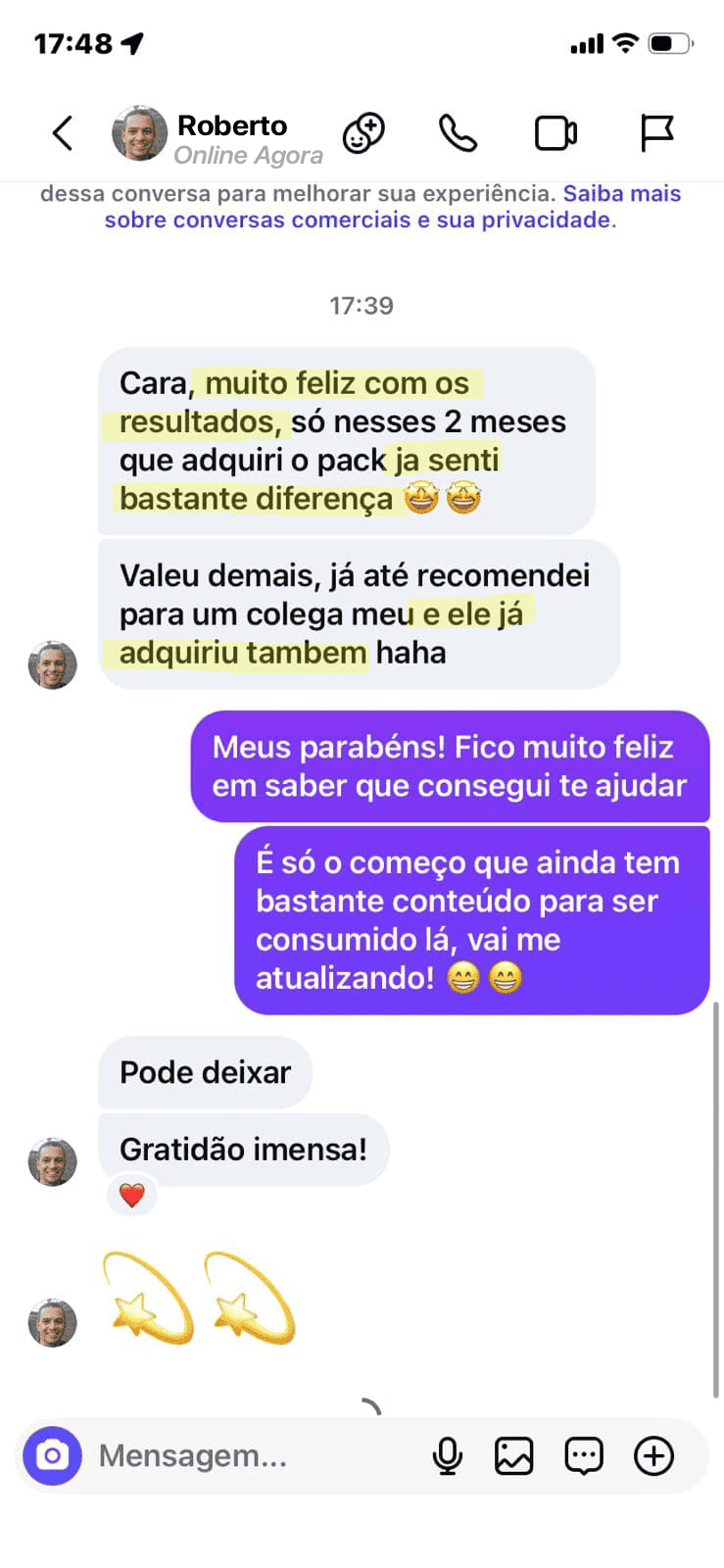The image size is (724, 1568).
Task: Open the Saiba mais privacy link
Action: pos(621,194)
